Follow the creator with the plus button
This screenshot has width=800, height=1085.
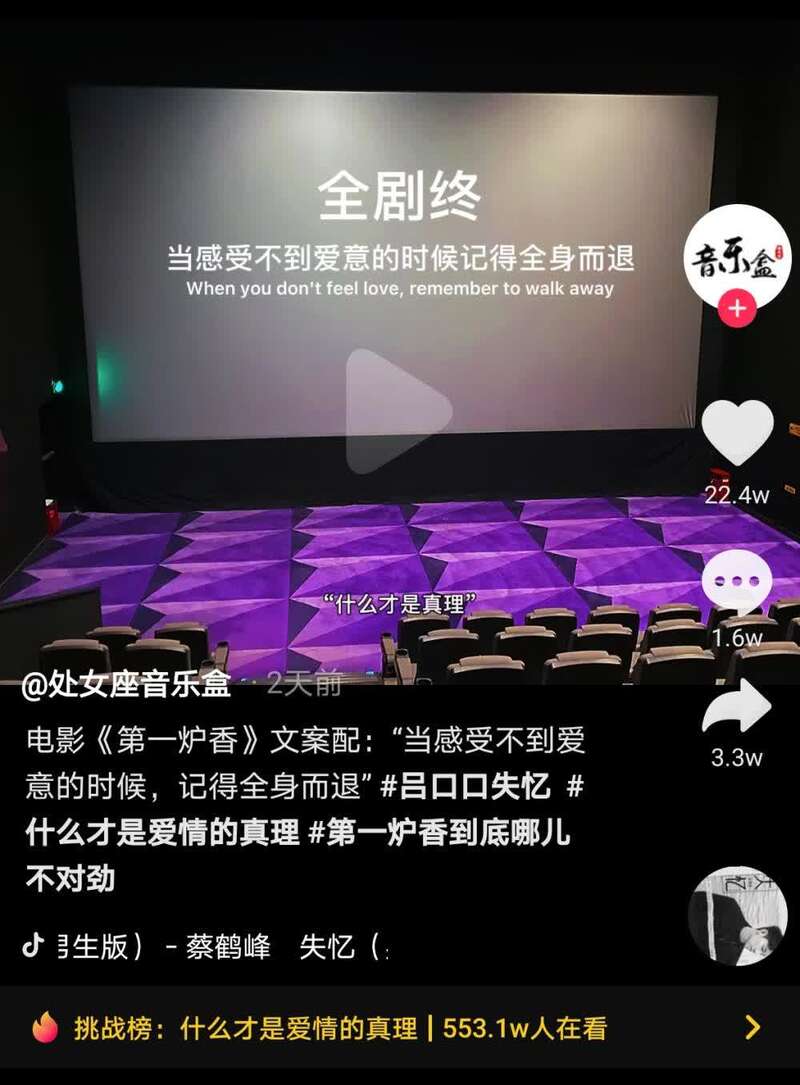click(x=737, y=307)
